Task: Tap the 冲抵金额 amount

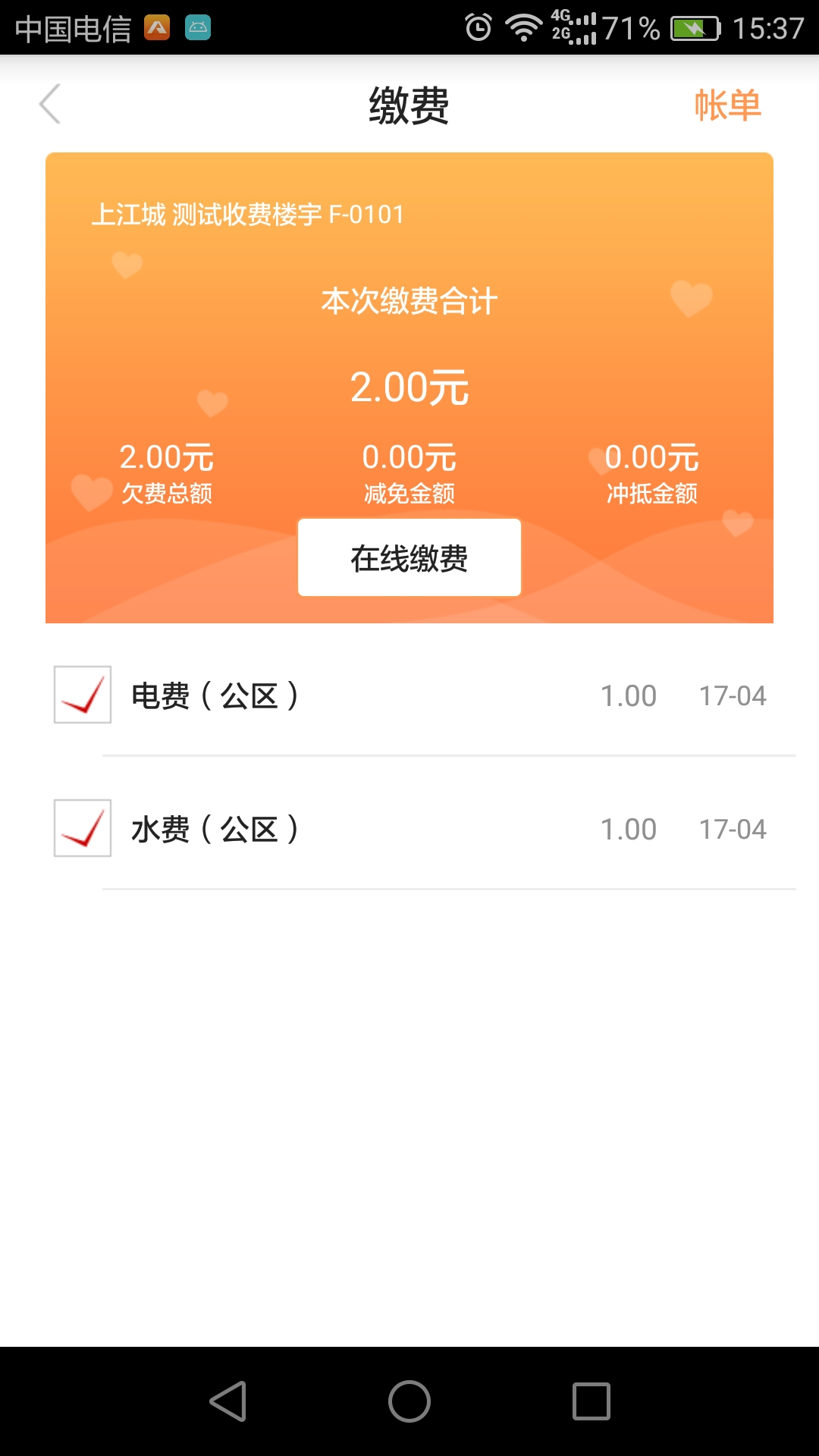Action: [x=654, y=457]
